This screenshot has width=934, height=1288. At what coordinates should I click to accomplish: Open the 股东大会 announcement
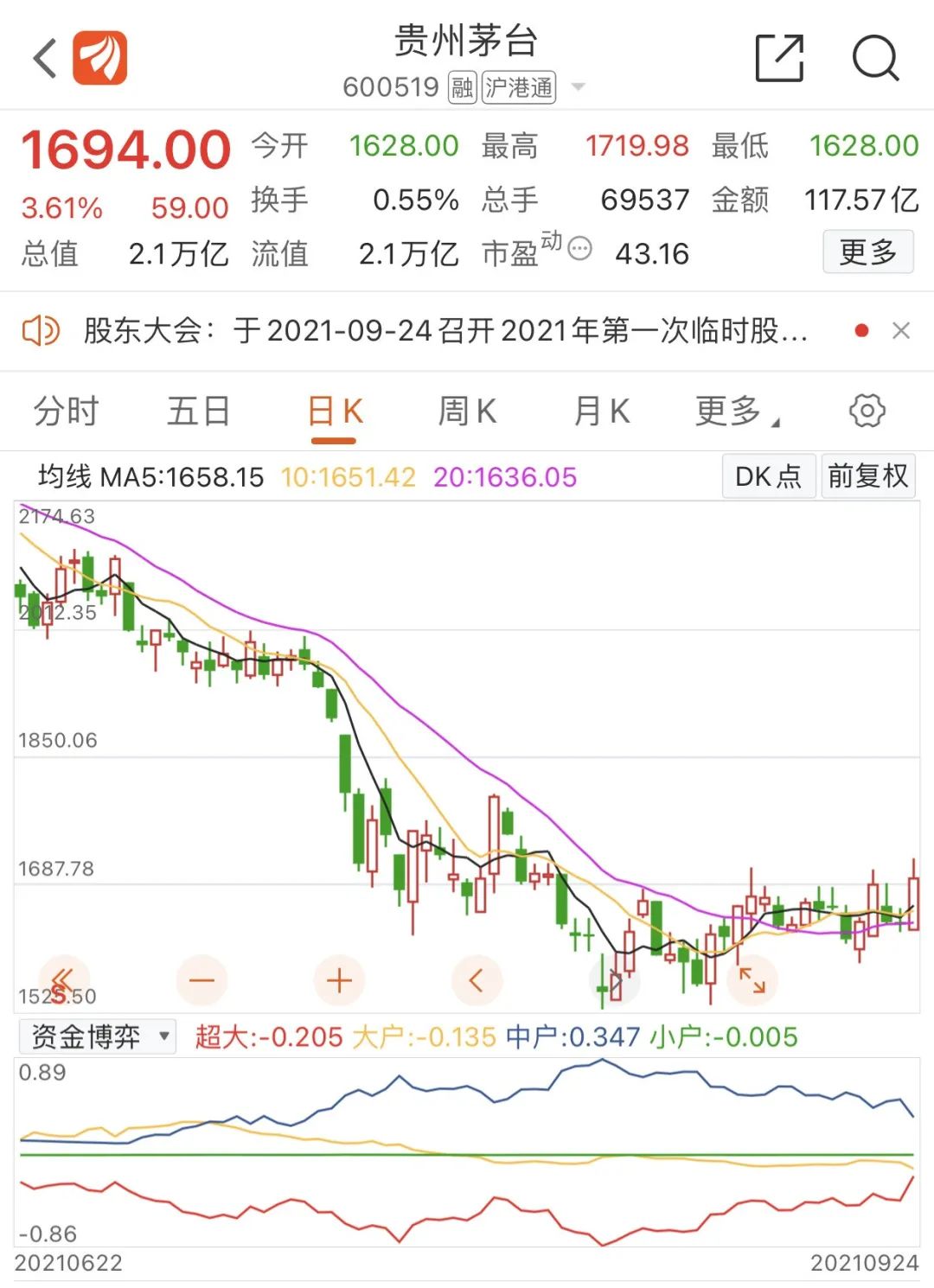click(445, 330)
